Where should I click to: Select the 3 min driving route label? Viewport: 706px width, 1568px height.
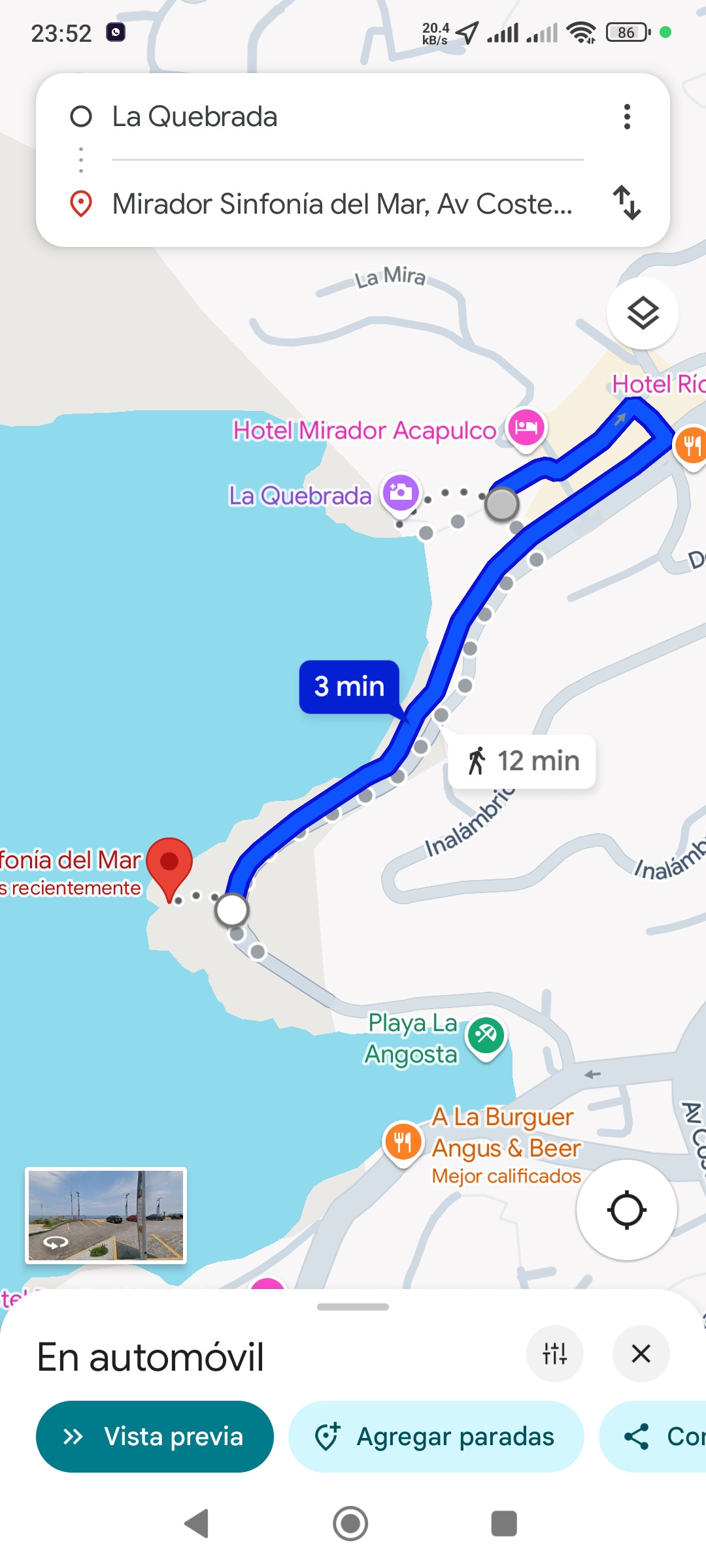point(349,687)
